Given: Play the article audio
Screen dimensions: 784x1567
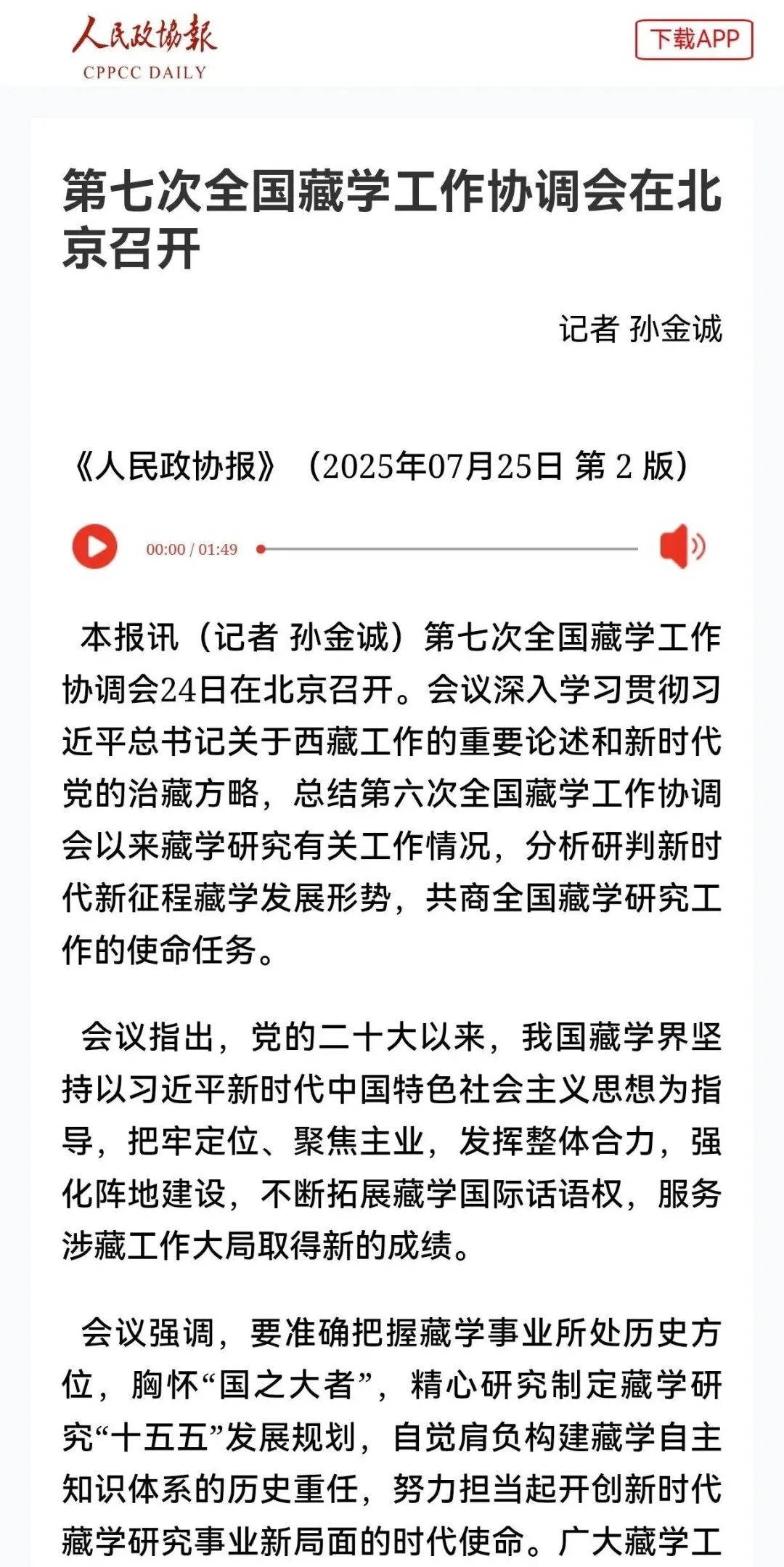Looking at the screenshot, I should click(94, 547).
